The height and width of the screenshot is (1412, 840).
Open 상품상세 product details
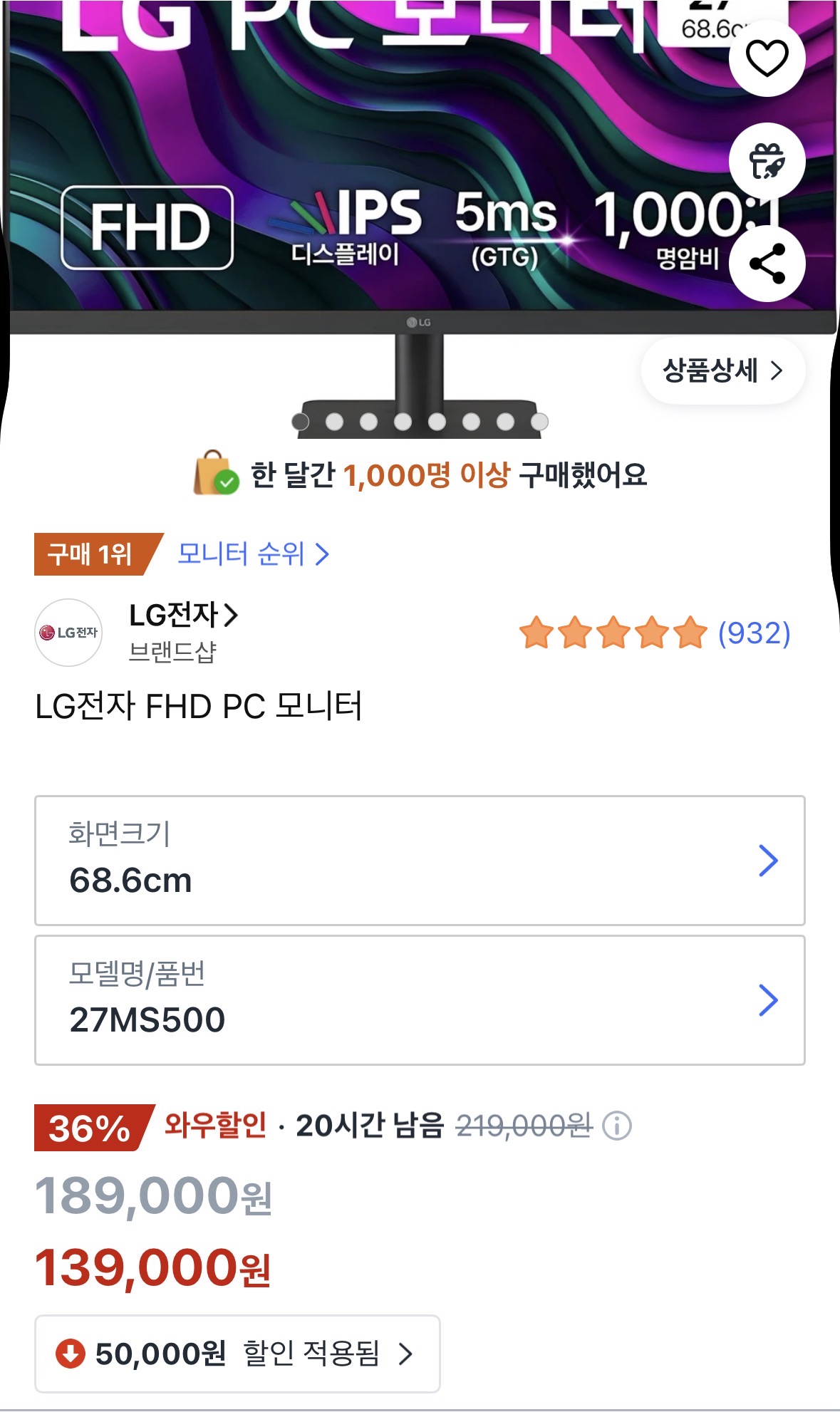[722, 370]
